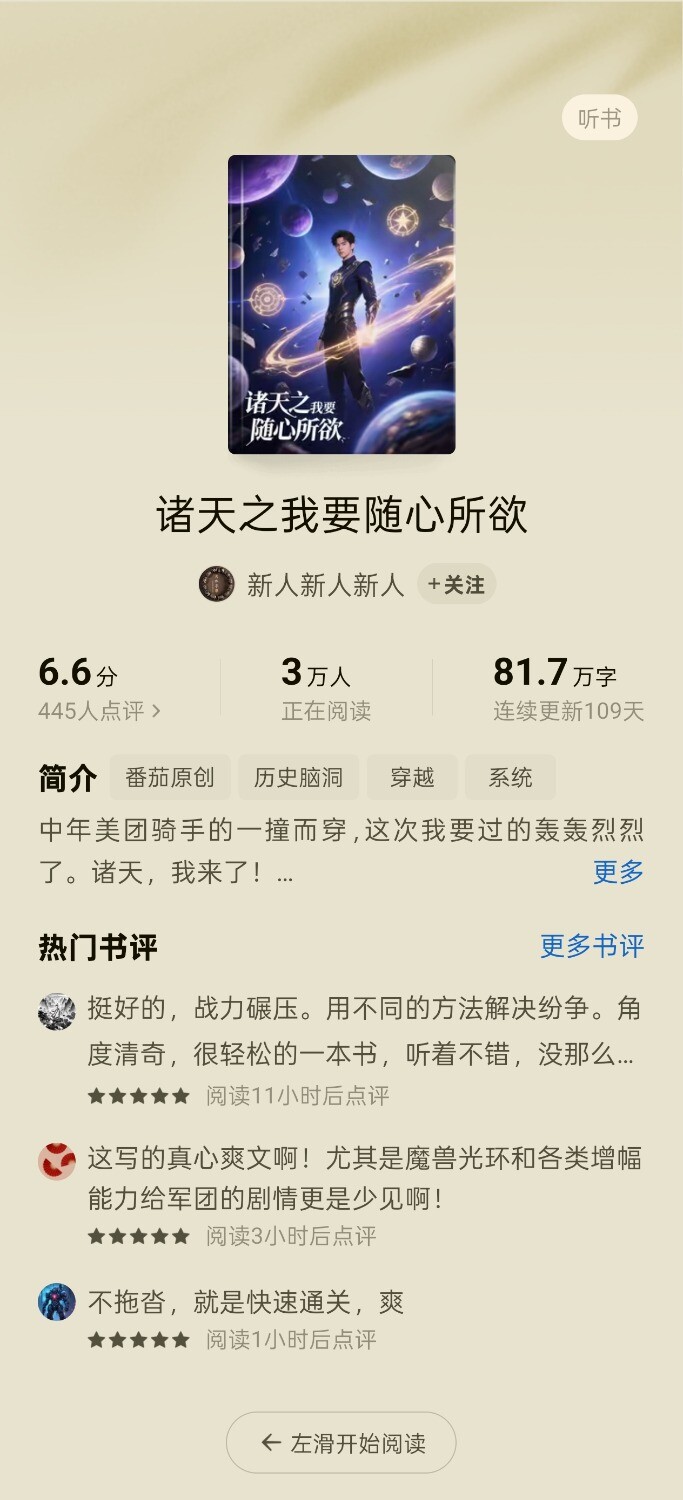
Task: Select the 系统 tag chip
Action: tap(510, 777)
